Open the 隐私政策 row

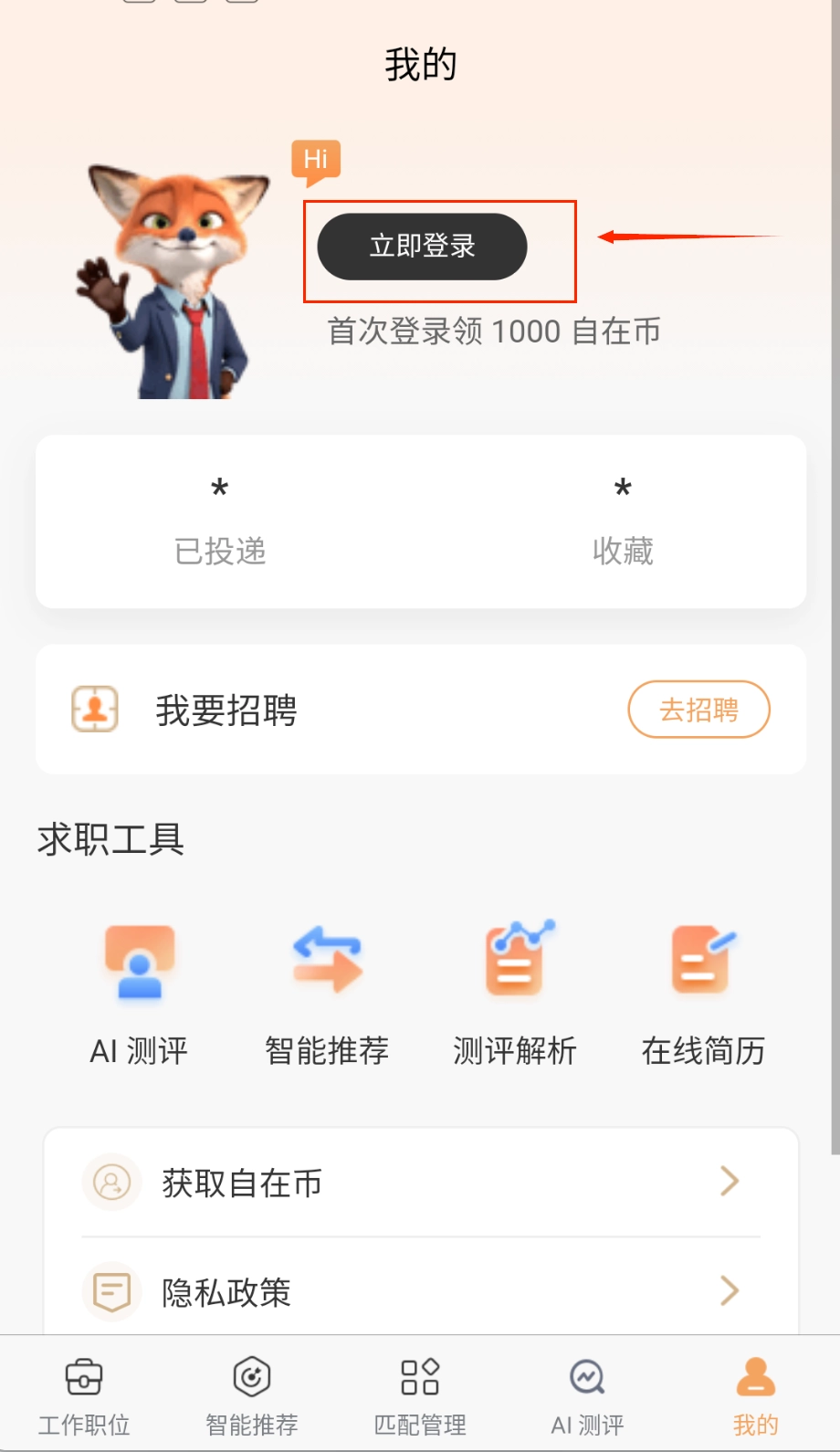click(x=421, y=1291)
